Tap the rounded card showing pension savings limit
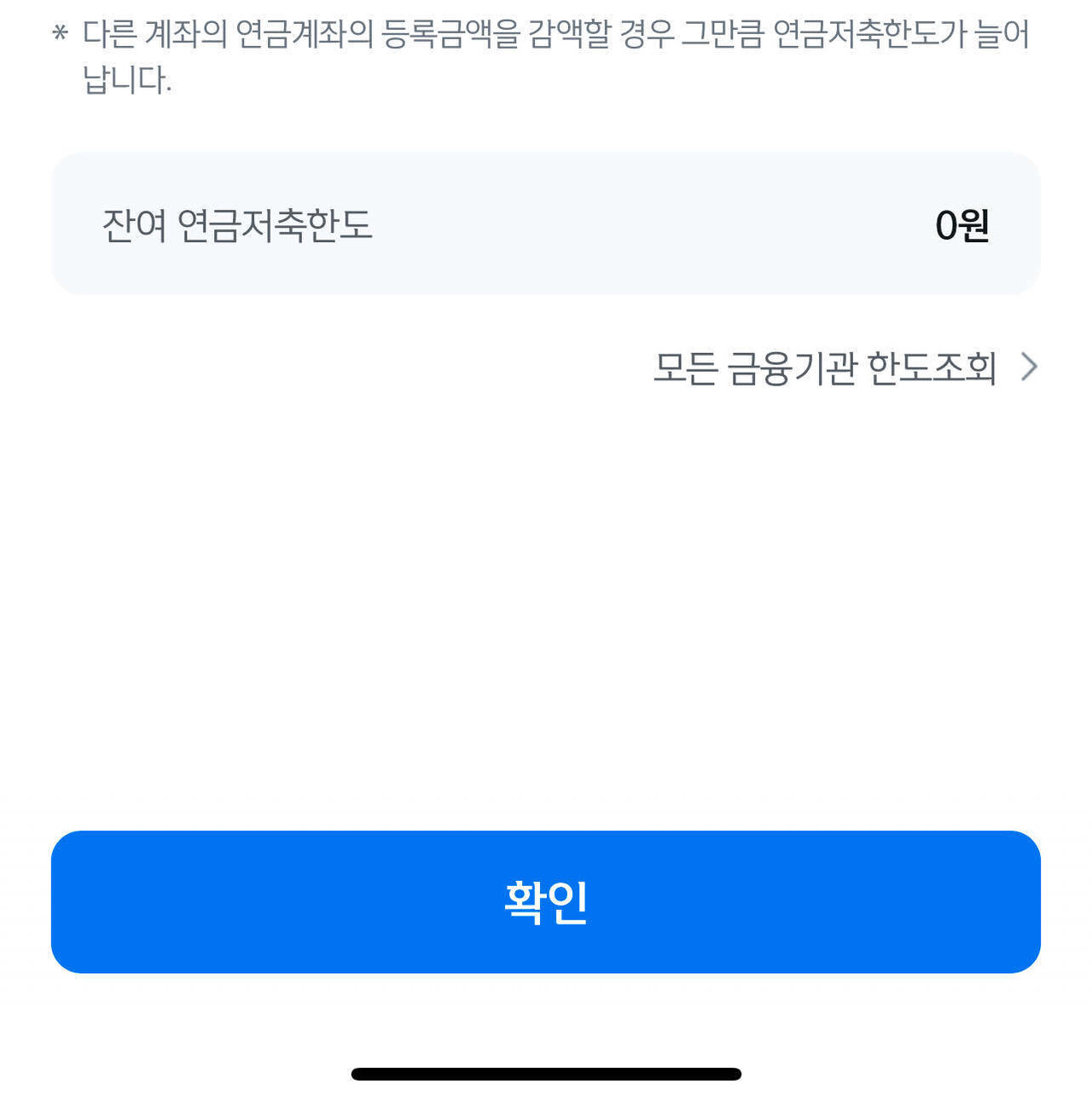Viewport: 1092px width, 1101px height. point(546,222)
